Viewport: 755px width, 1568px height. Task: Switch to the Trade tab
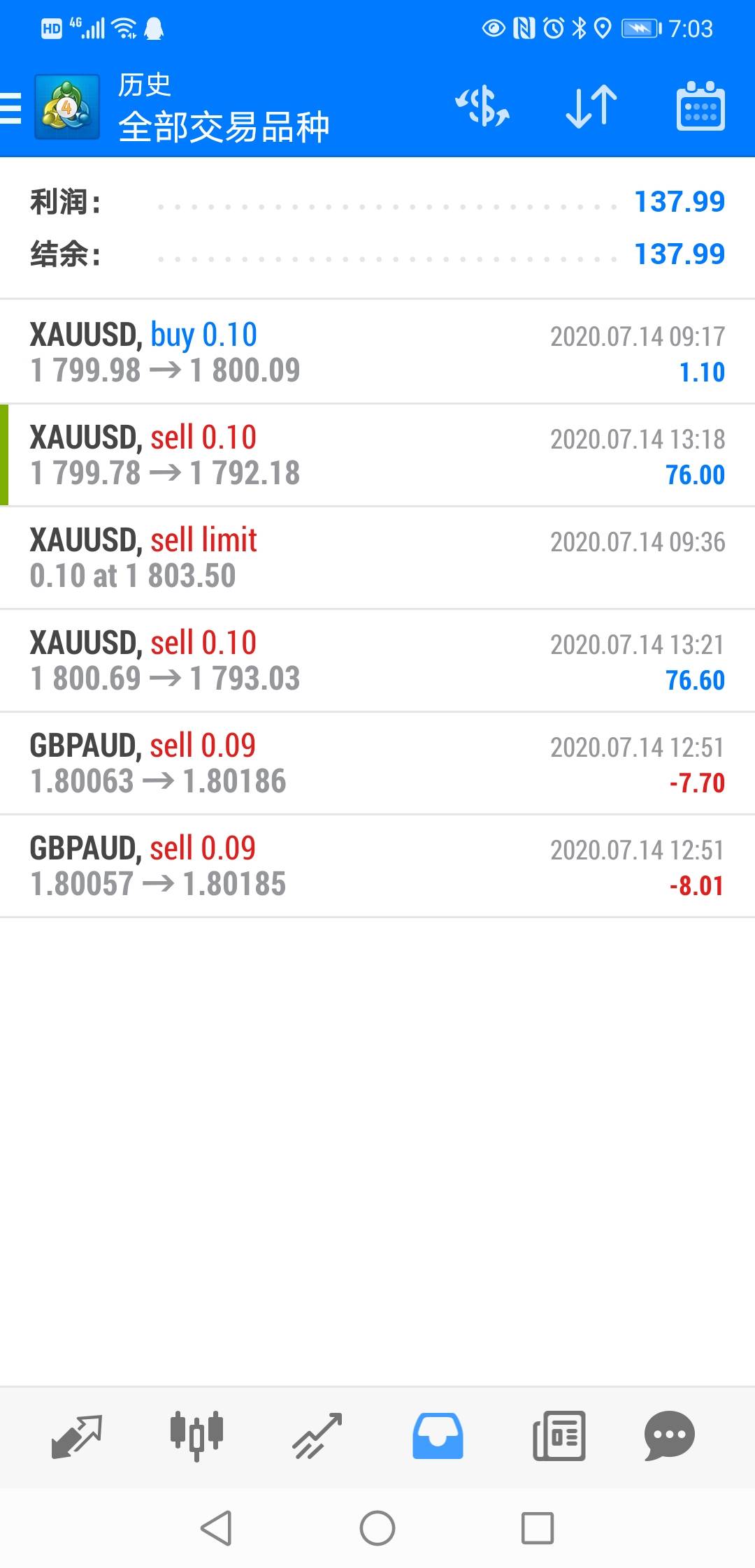pos(317,1437)
